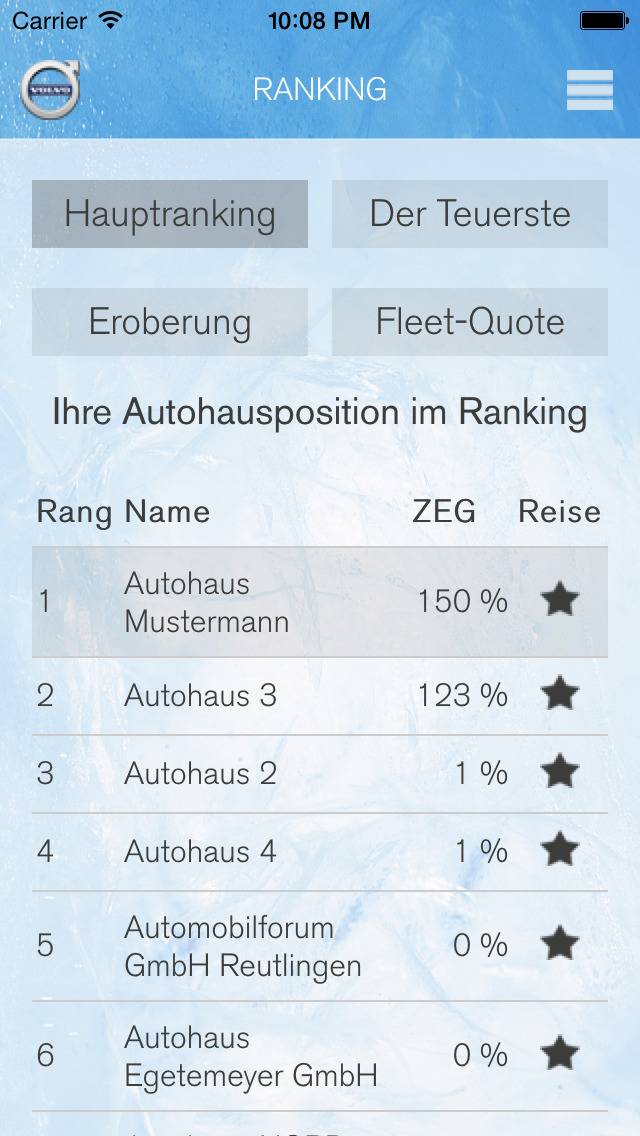Open the hamburger menu
Image resolution: width=640 pixels, height=1136 pixels.
(x=589, y=90)
